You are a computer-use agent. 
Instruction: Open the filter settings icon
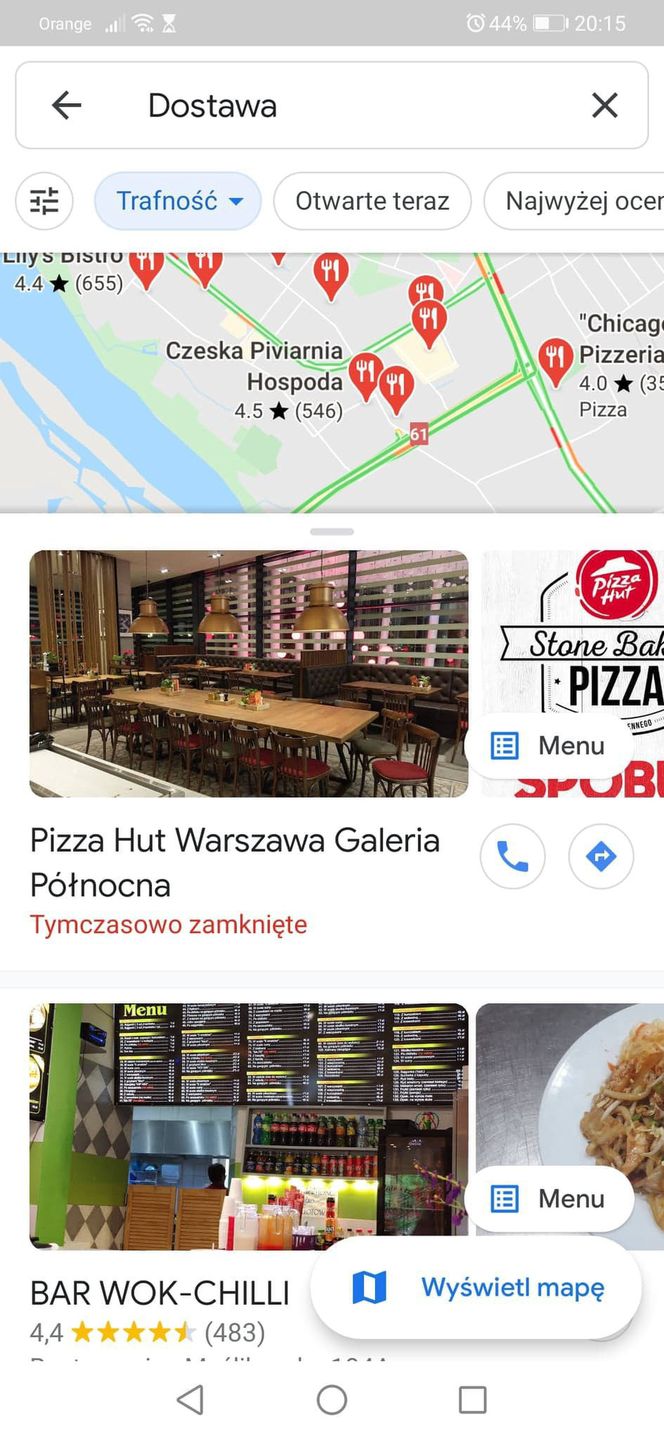point(44,201)
